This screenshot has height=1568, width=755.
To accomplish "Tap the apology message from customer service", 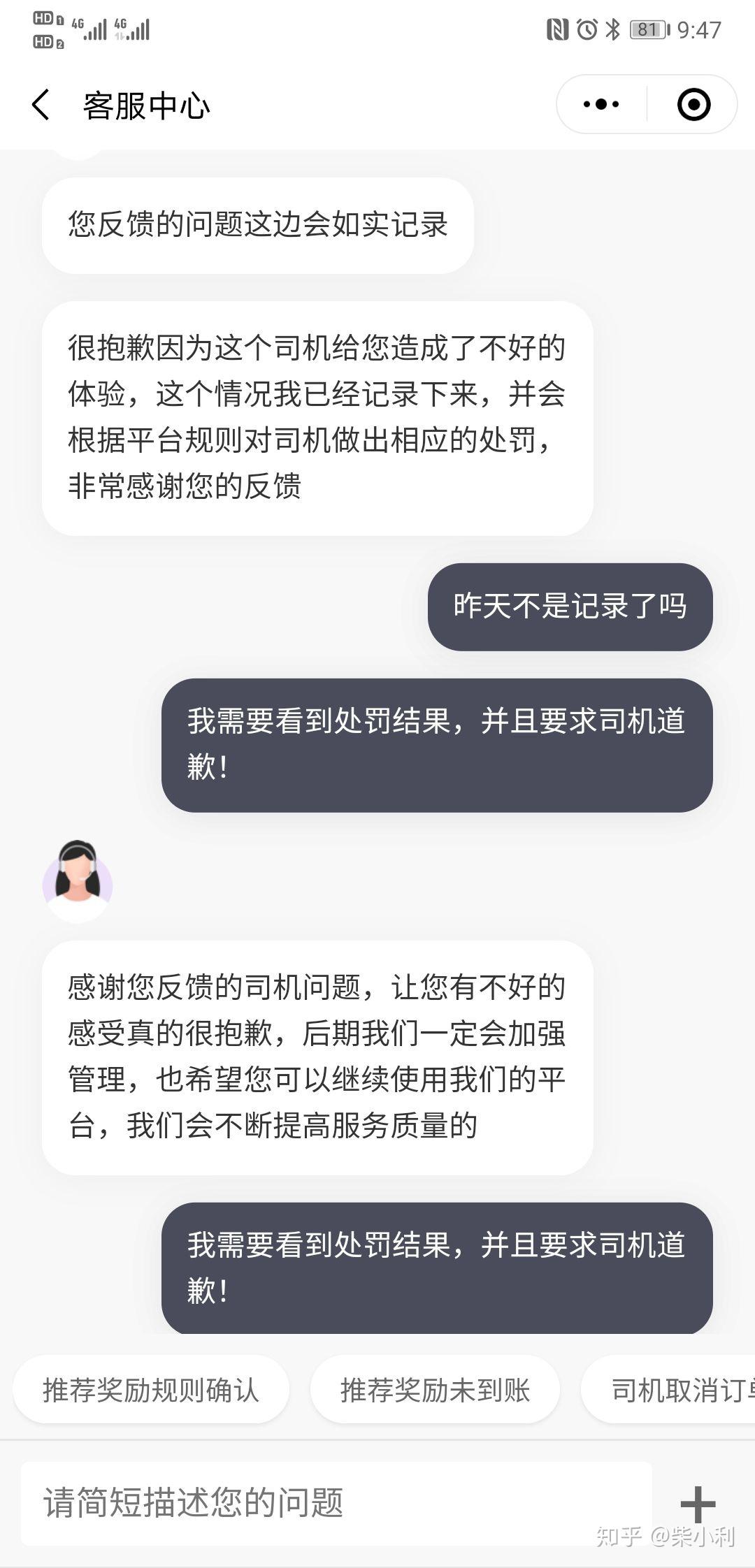I will (x=318, y=416).
